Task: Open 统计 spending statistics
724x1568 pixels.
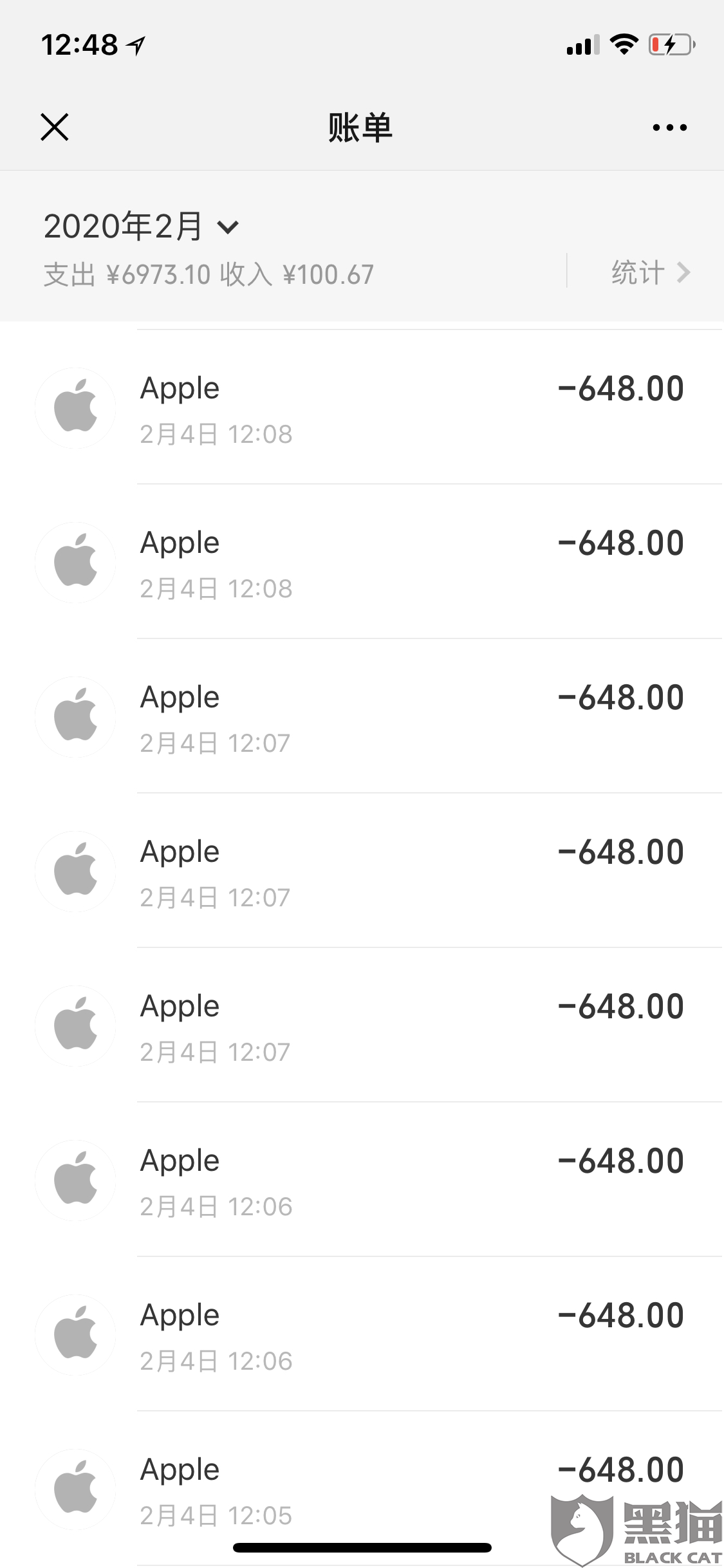Action: point(650,273)
